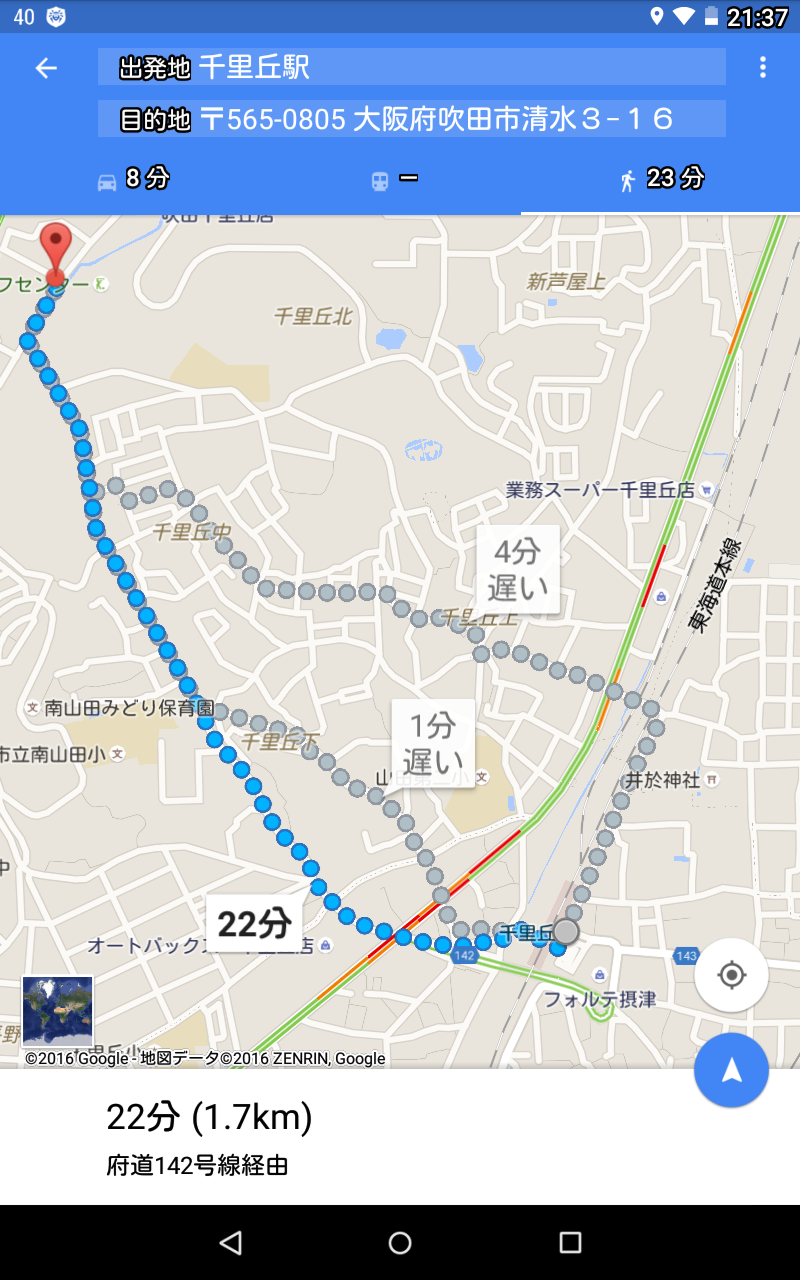Switch to the driving tab (8分)

click(x=133, y=179)
